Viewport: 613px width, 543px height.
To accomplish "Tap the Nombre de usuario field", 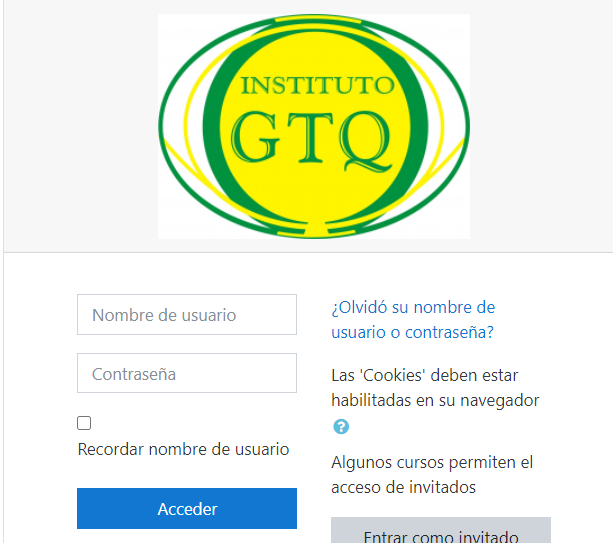I will tap(187, 314).
